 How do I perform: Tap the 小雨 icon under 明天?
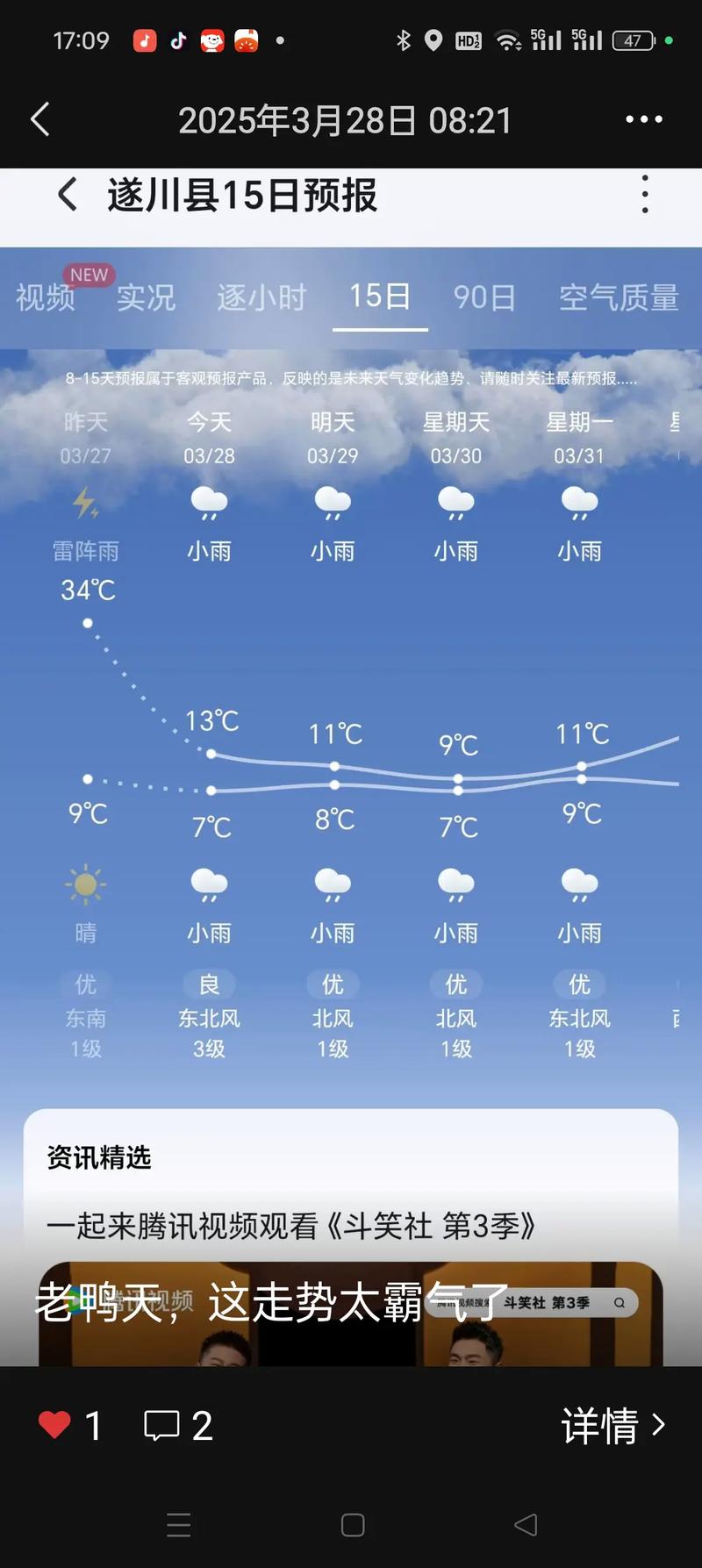point(333,503)
